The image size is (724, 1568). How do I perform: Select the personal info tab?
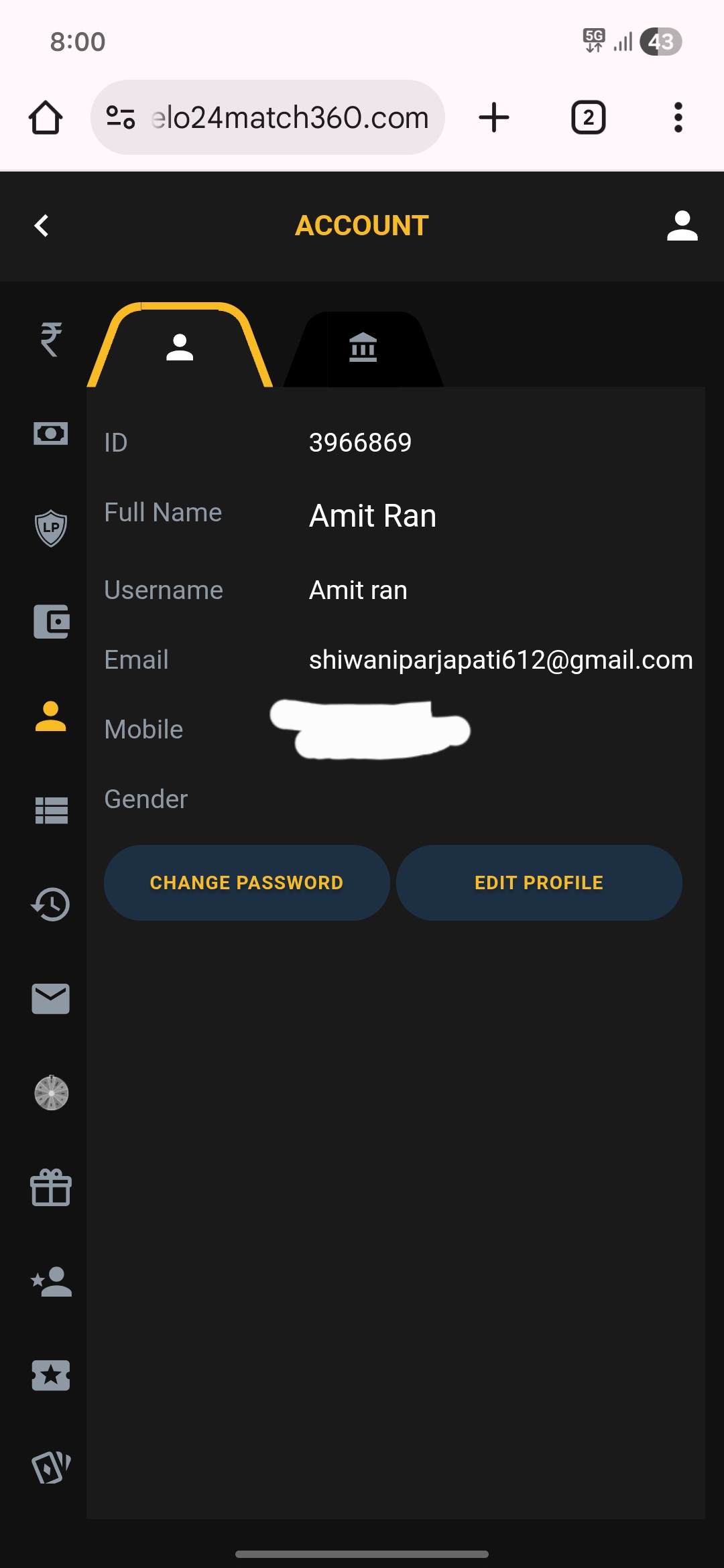coord(180,348)
